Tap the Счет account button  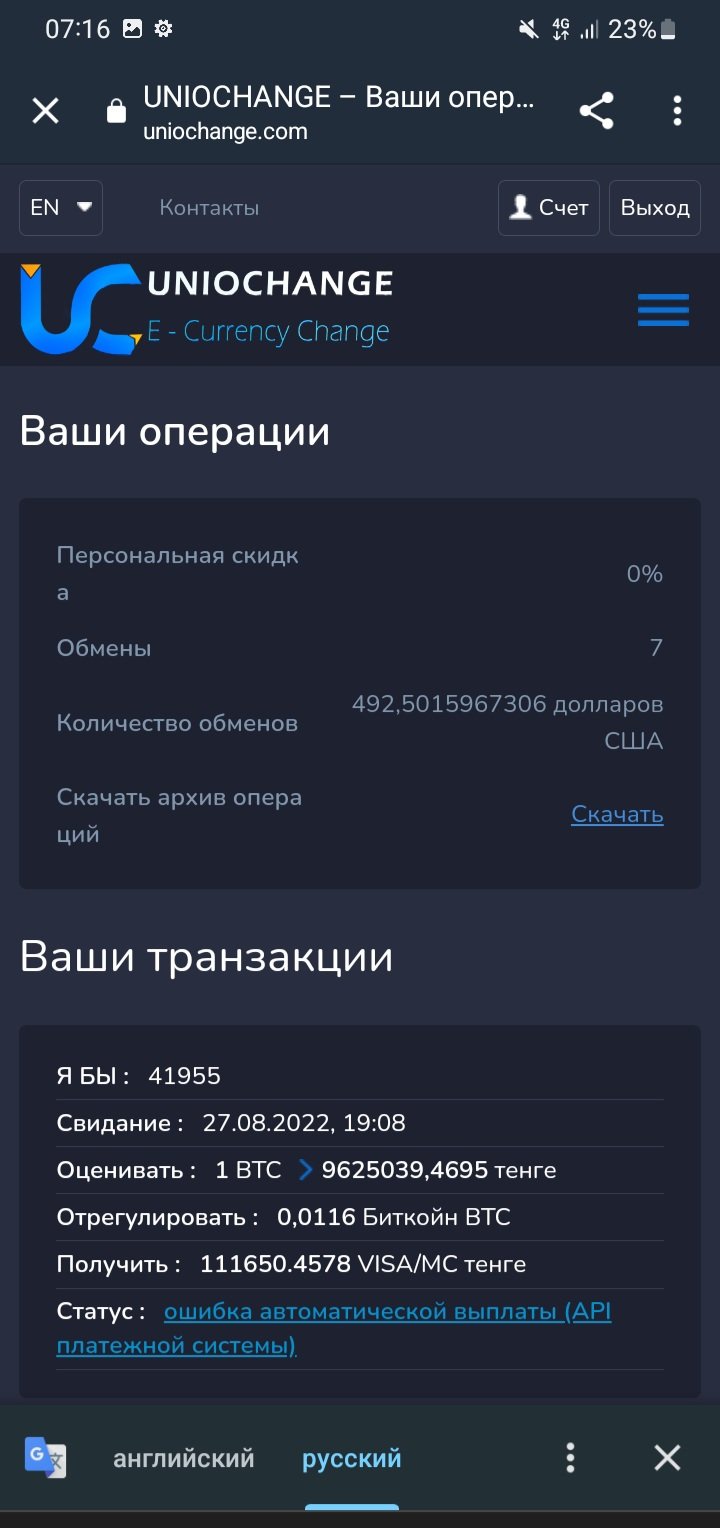pyautogui.click(x=549, y=208)
